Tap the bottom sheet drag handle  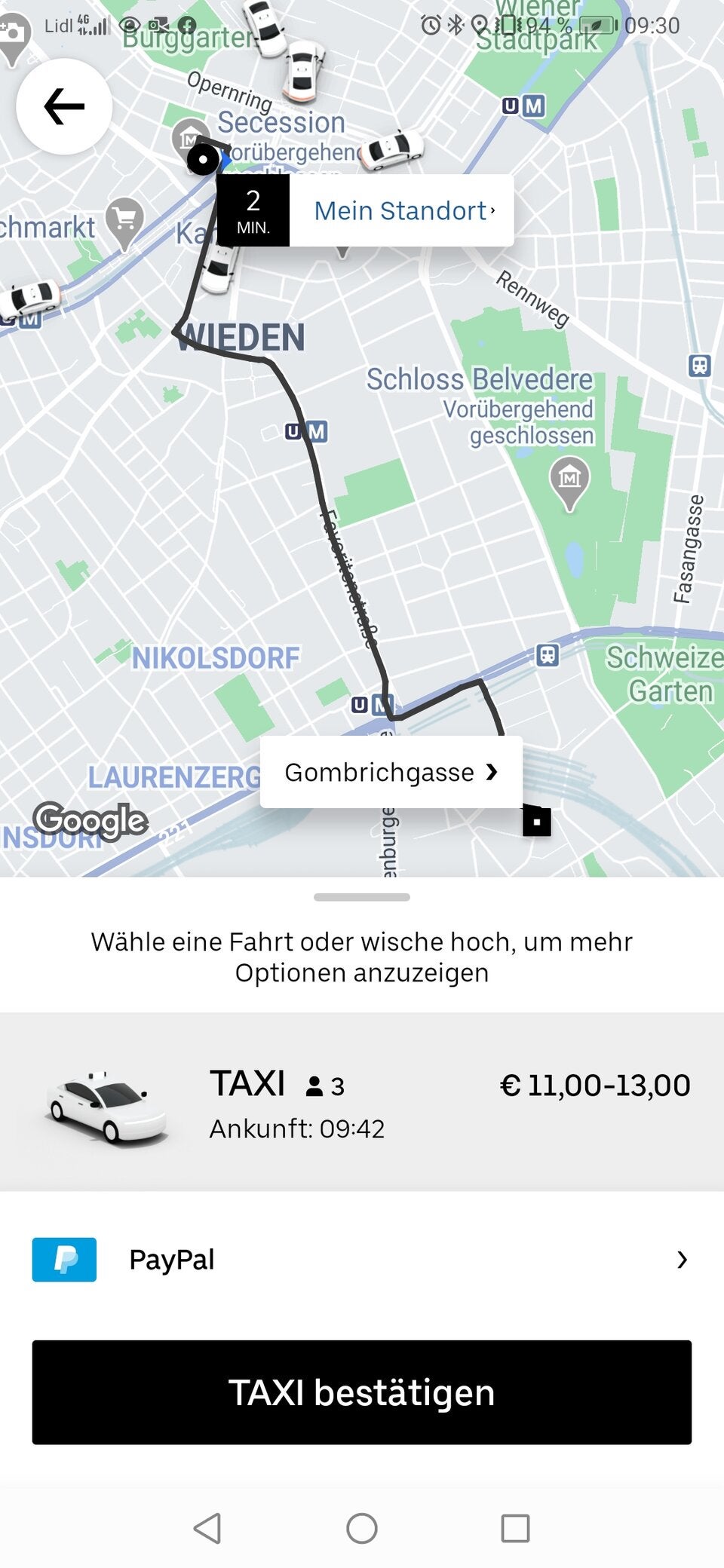(361, 896)
